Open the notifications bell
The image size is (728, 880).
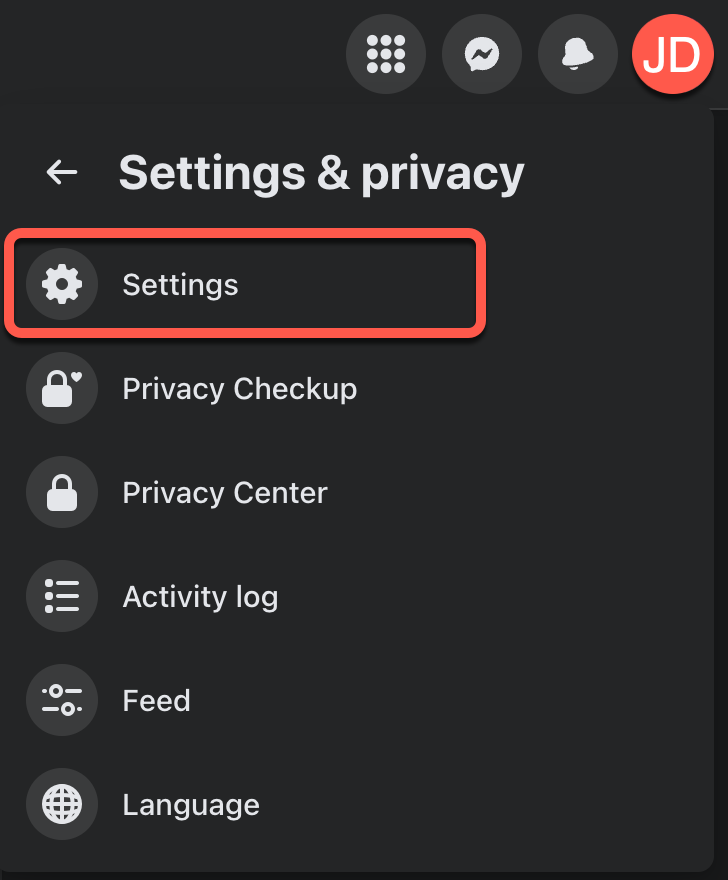pyautogui.click(x=578, y=54)
